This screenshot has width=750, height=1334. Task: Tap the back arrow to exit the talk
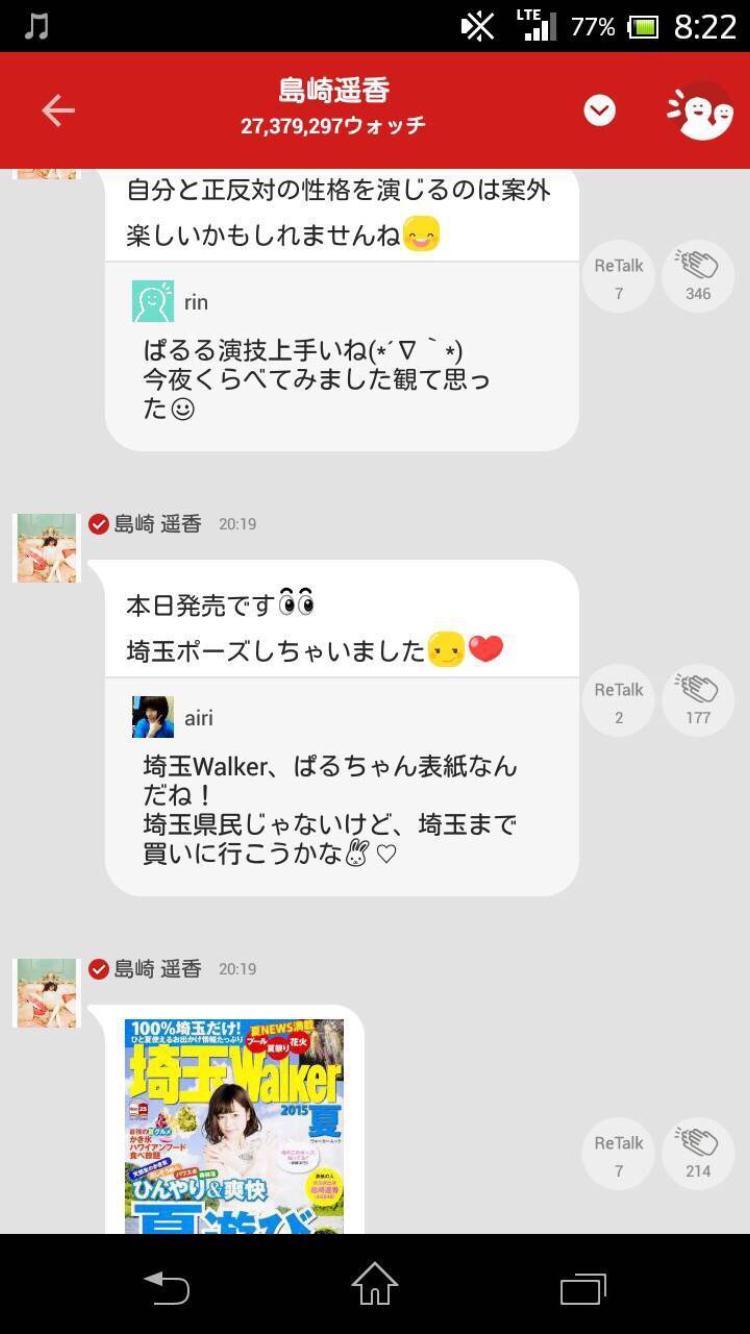tap(57, 111)
